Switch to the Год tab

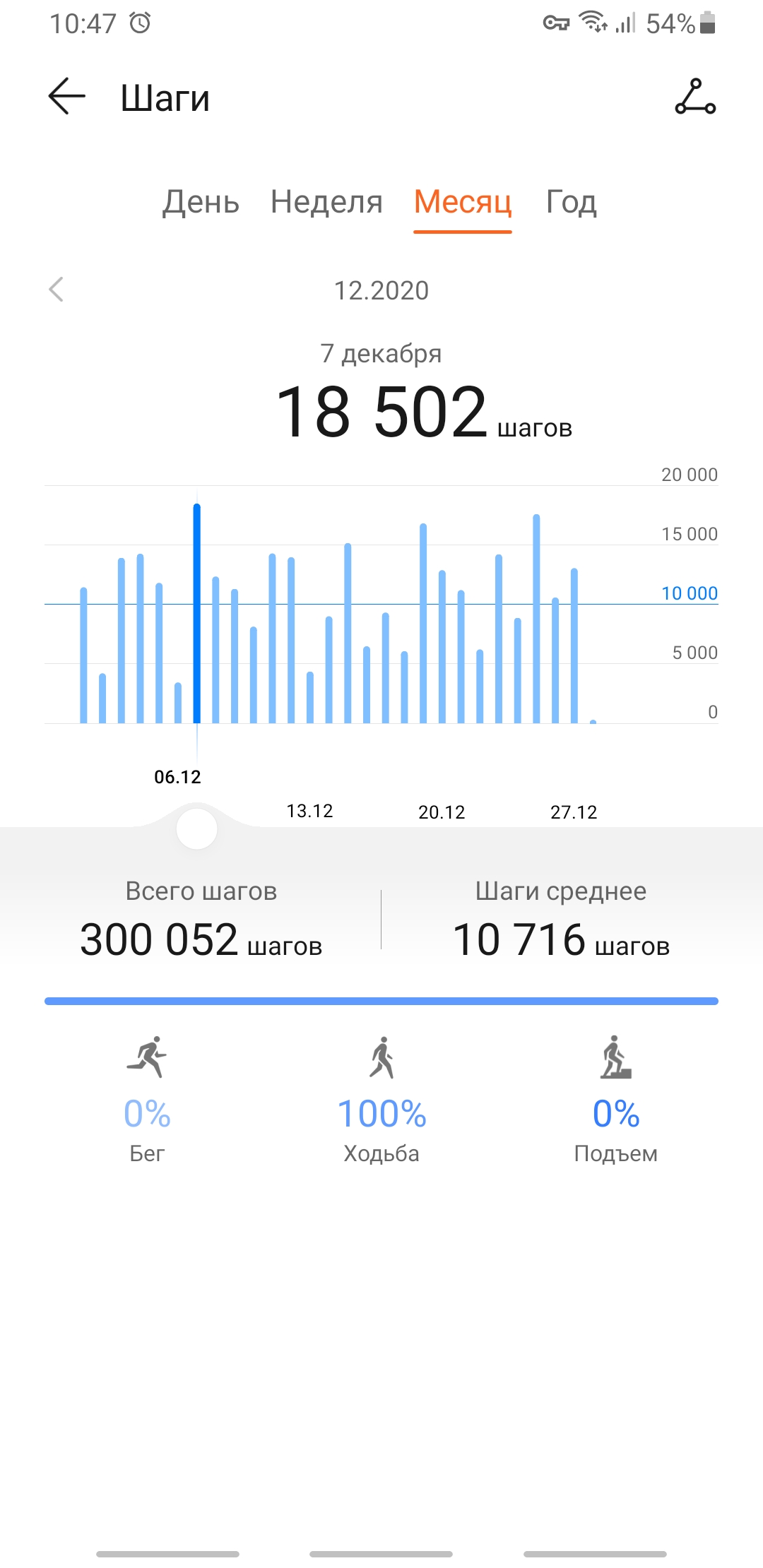click(571, 202)
